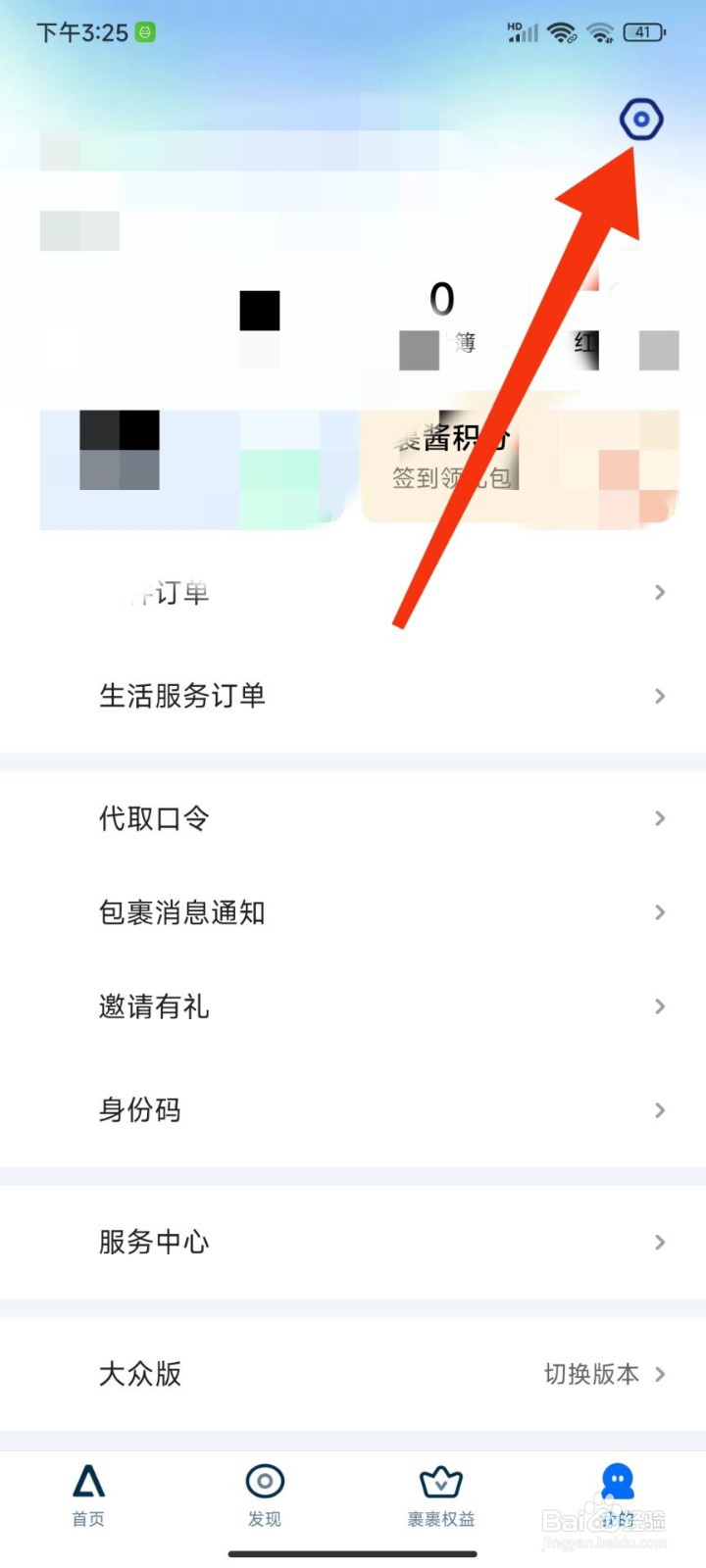
Task: Open the 代取口令 entry
Action: (153, 818)
